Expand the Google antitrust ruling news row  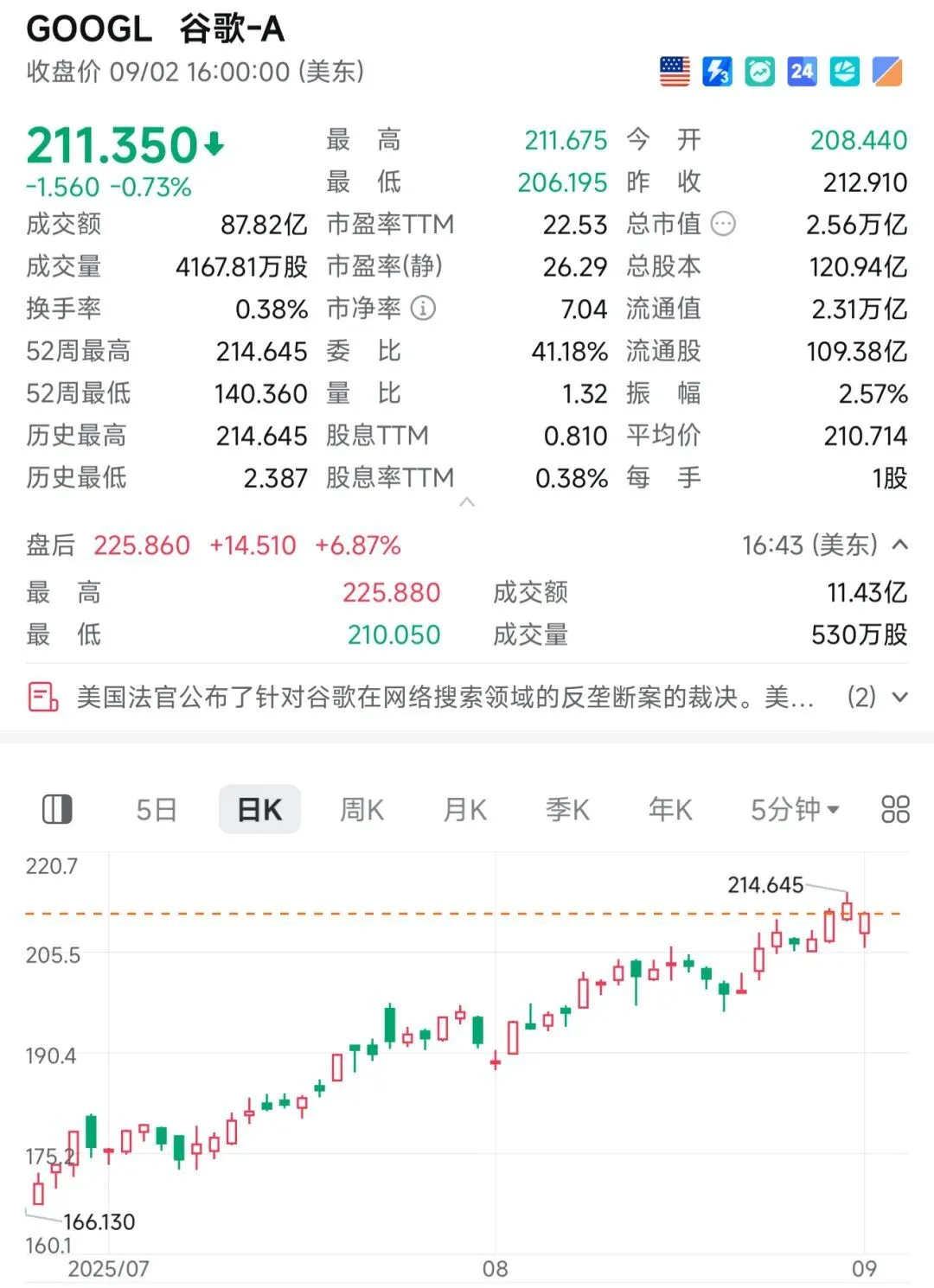(x=899, y=697)
